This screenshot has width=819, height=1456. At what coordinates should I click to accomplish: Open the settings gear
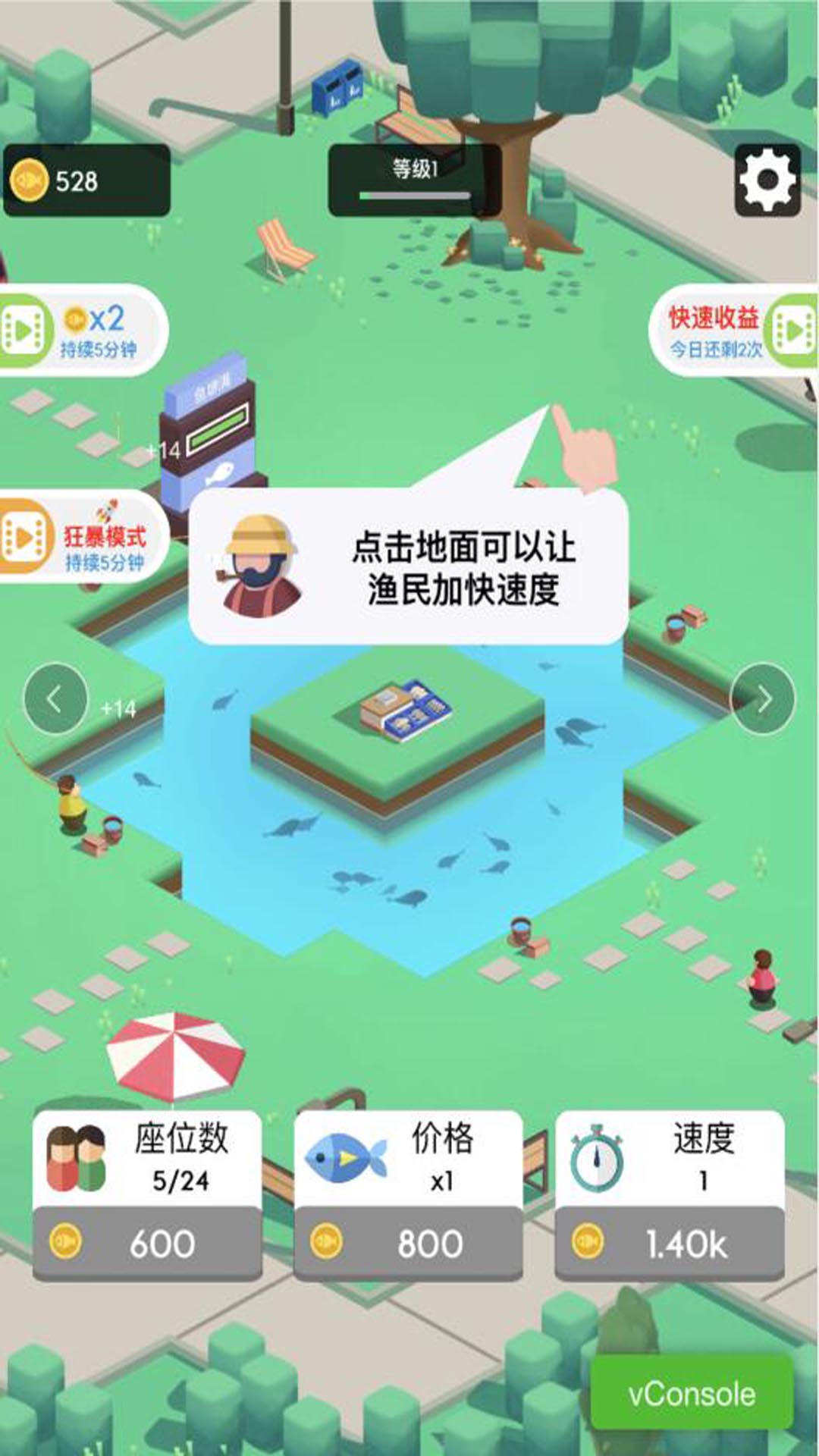pyautogui.click(x=768, y=180)
